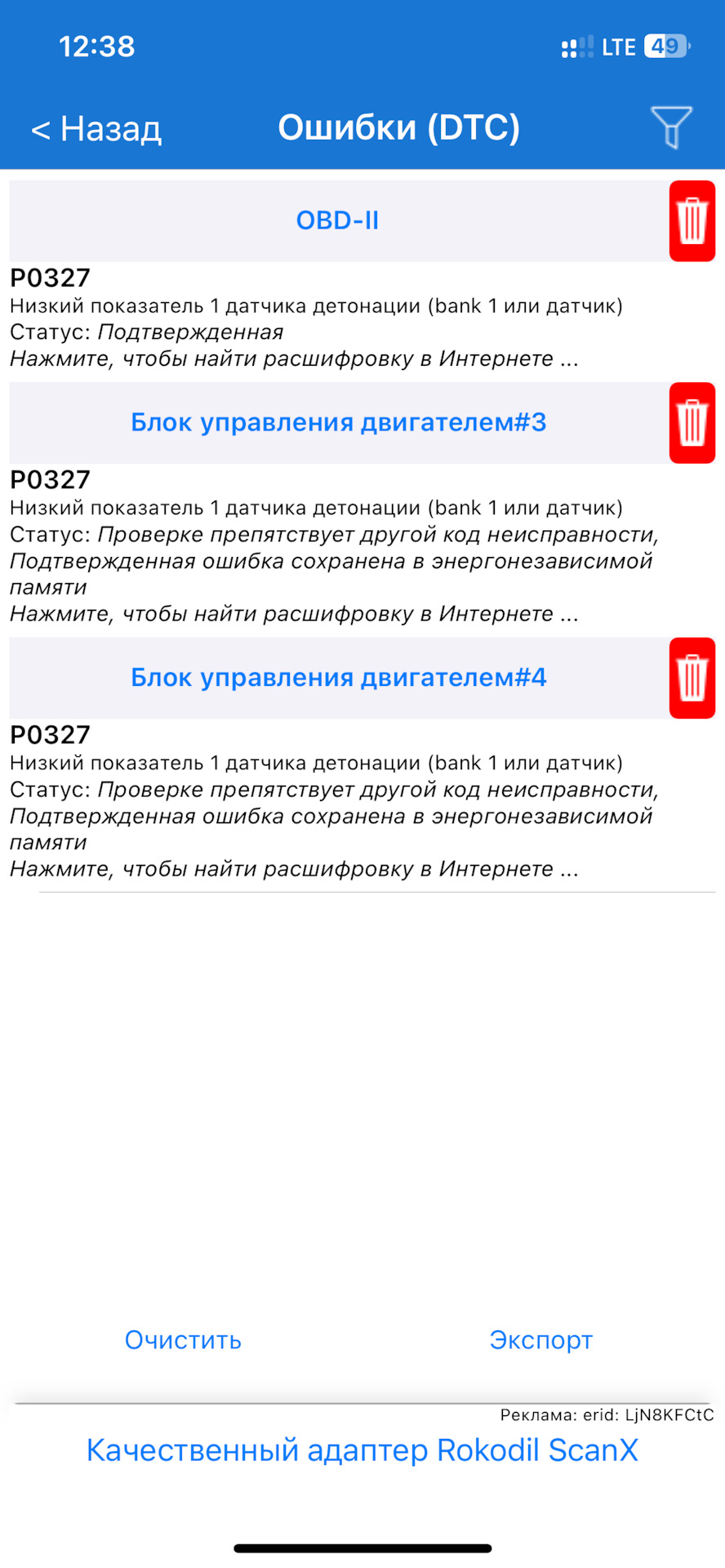
Task: Look up P0327 under Блок управления двигателем#4
Action: pyautogui.click(x=294, y=868)
